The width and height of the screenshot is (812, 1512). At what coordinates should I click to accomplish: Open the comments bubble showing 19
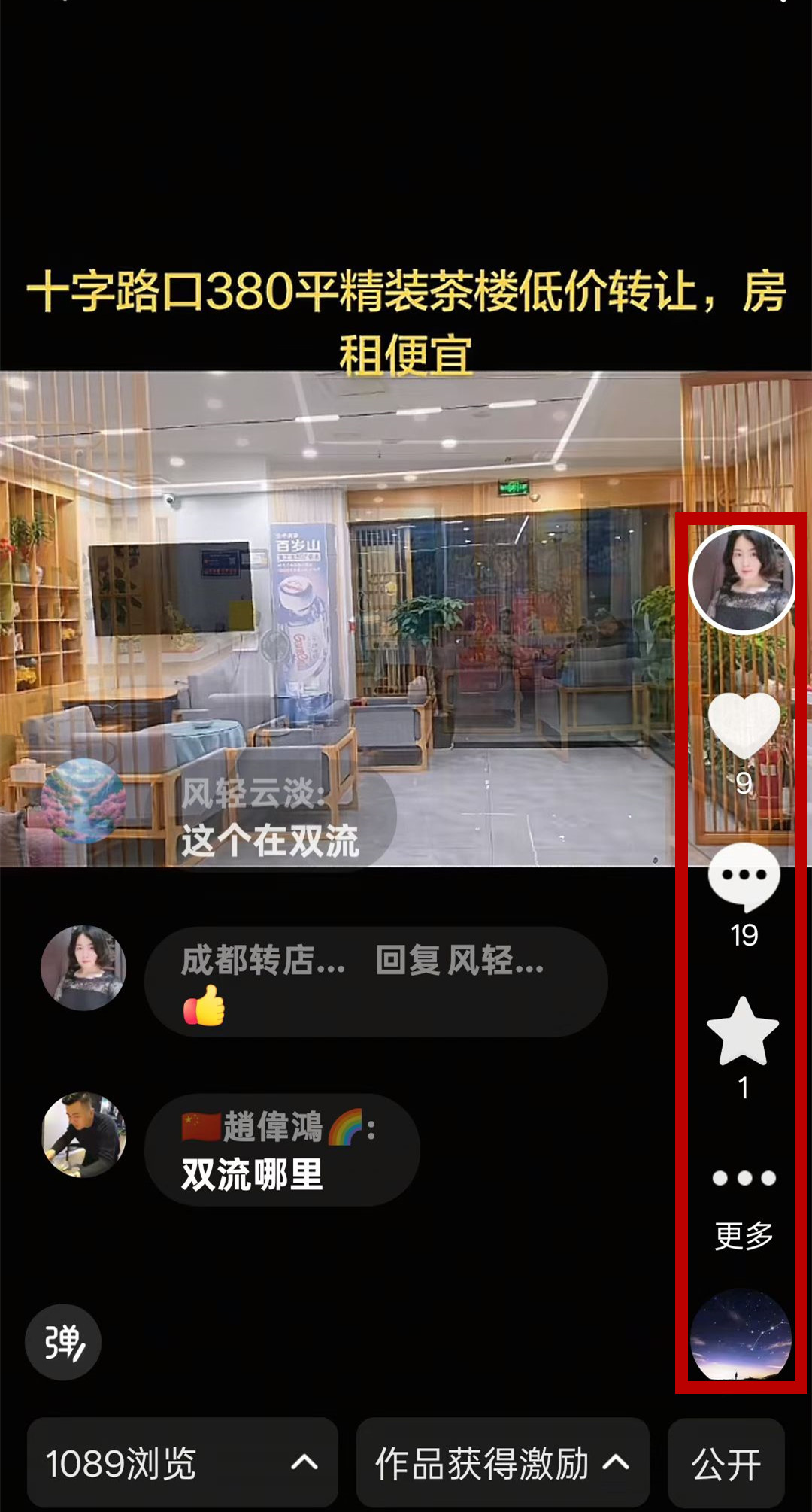[744, 876]
